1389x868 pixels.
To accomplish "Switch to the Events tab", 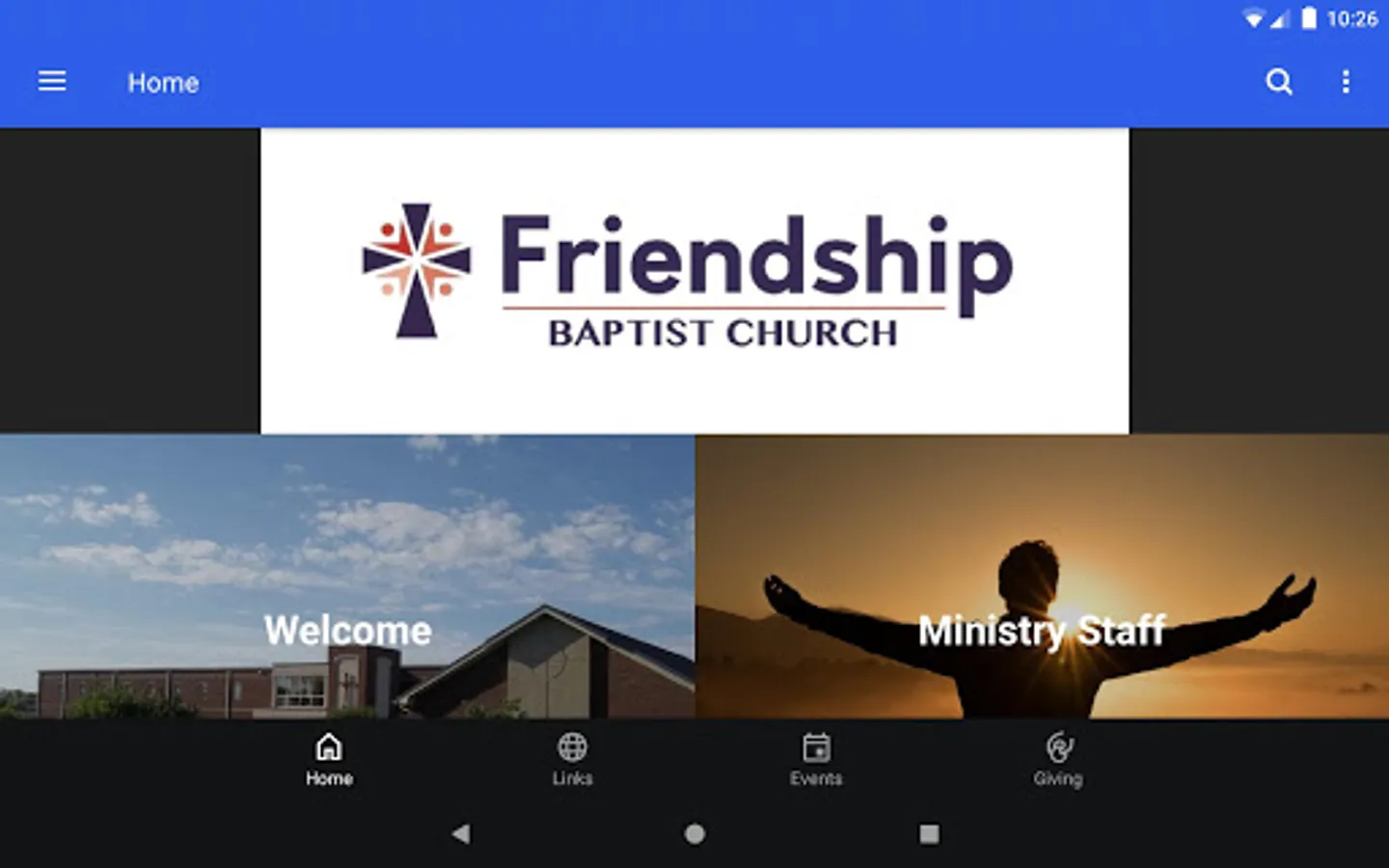I will [x=816, y=759].
